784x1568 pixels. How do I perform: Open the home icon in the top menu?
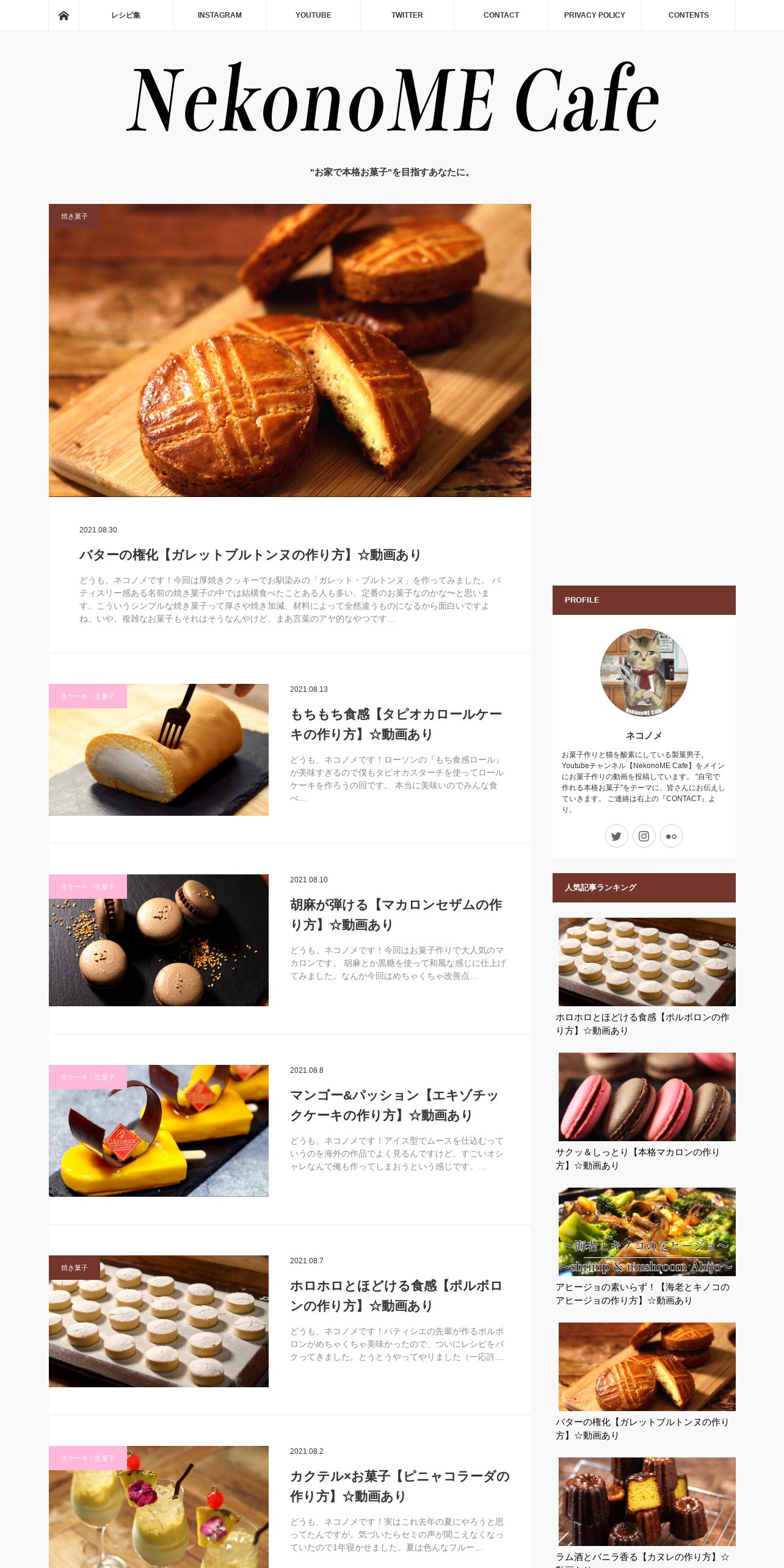pyautogui.click(x=64, y=15)
